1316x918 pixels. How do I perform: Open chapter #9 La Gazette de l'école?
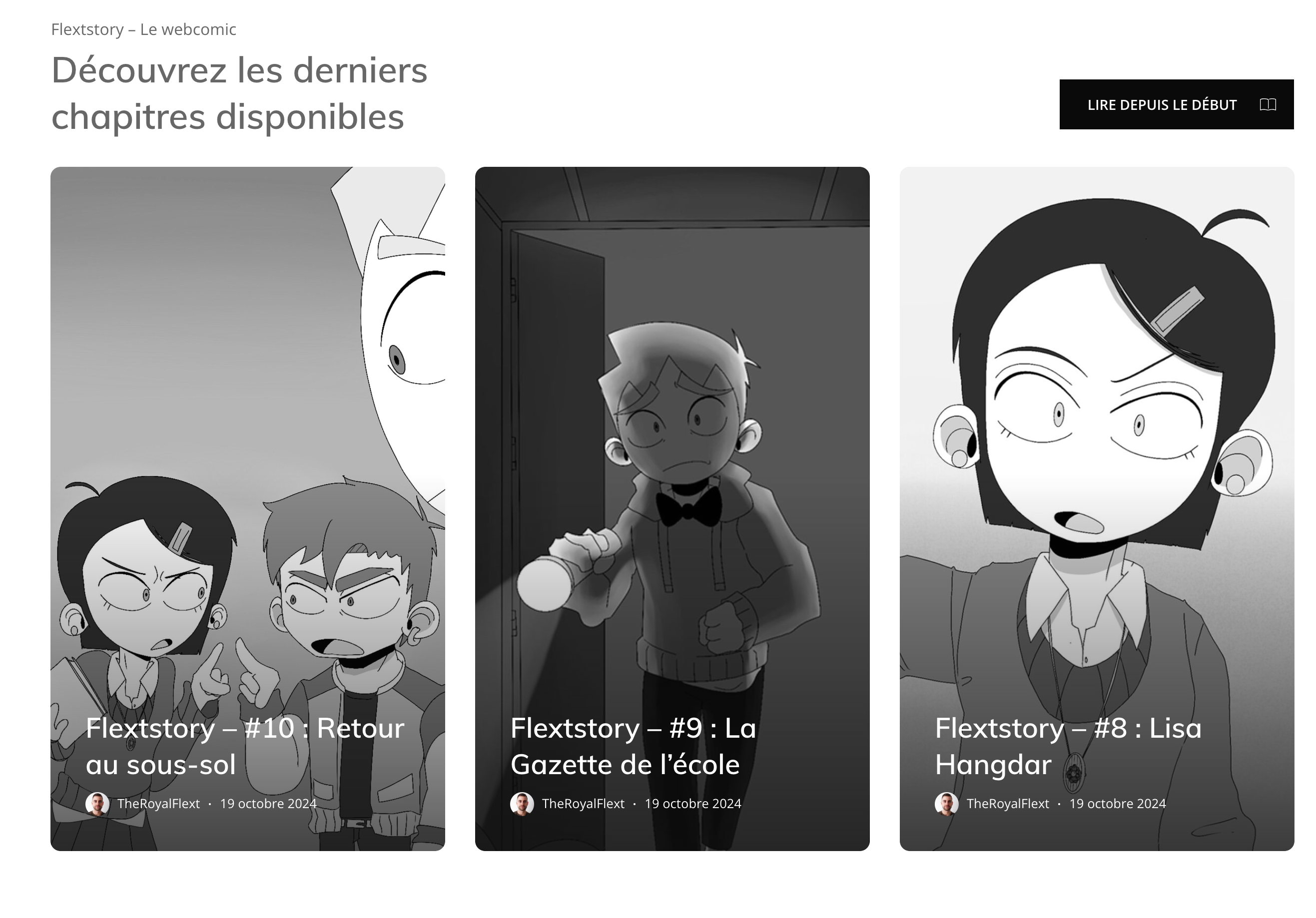(633, 746)
